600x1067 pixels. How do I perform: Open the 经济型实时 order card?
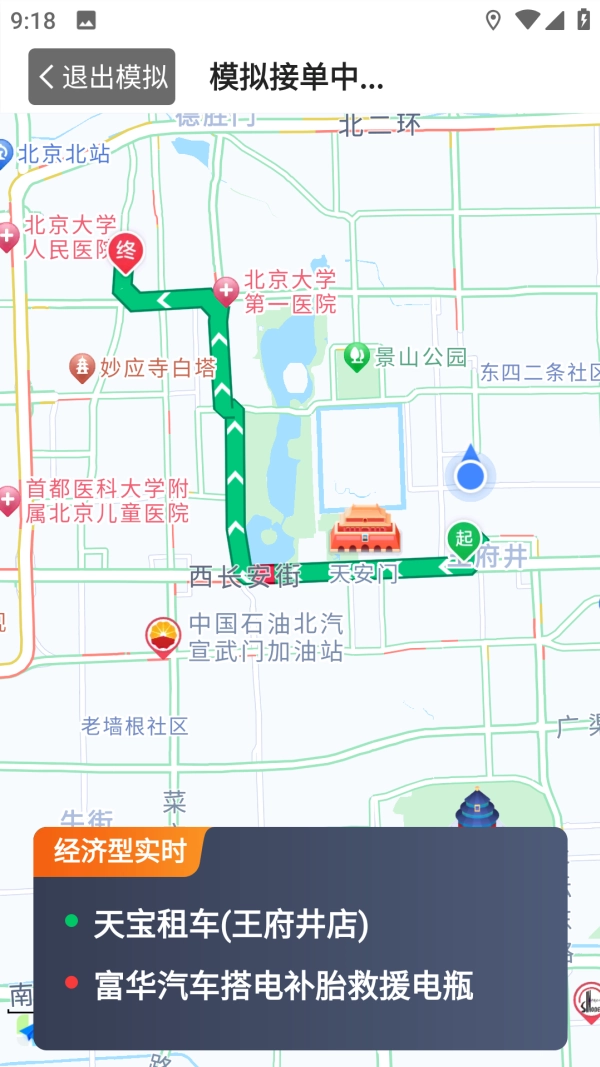300,938
